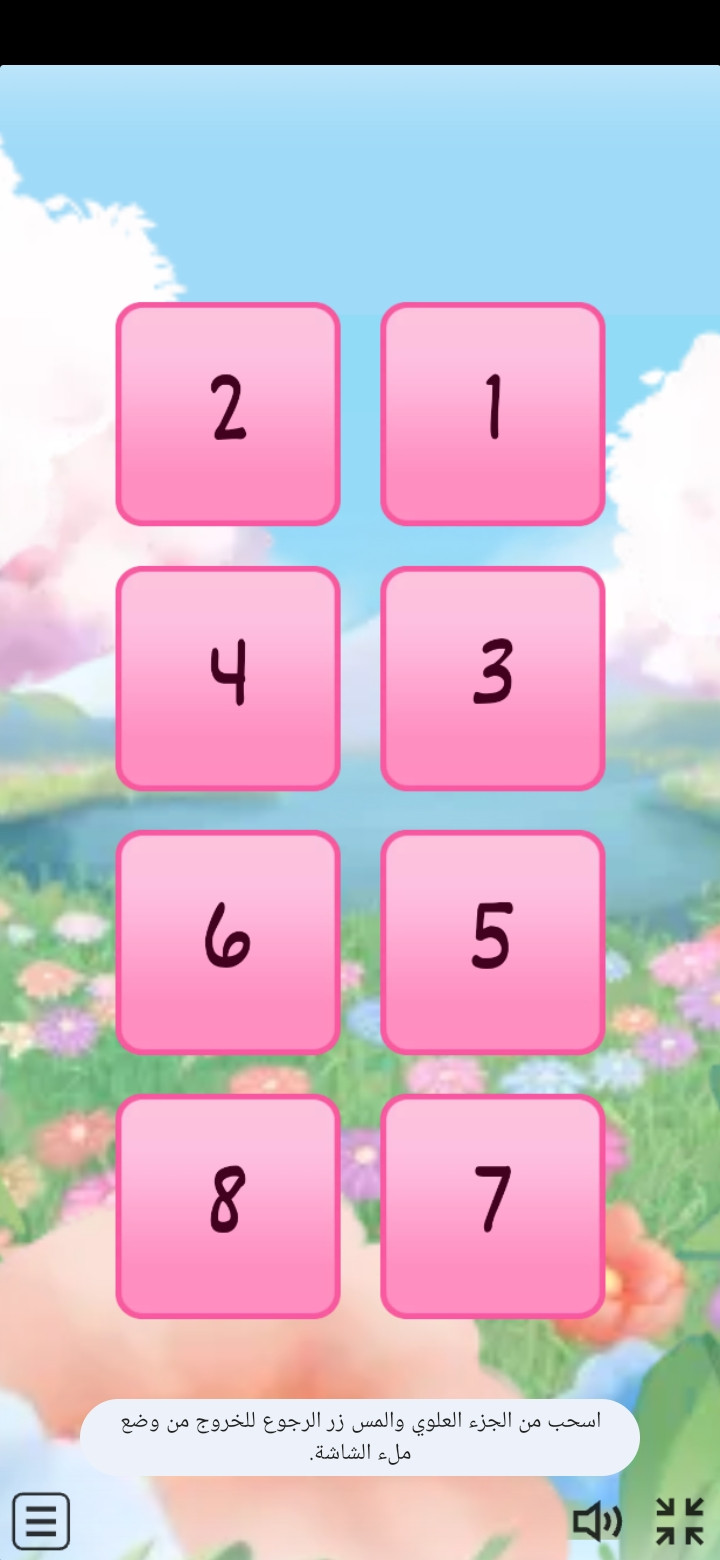The height and width of the screenshot is (1560, 720).
Task: Choose the tile numbered 3
Action: coord(492,678)
